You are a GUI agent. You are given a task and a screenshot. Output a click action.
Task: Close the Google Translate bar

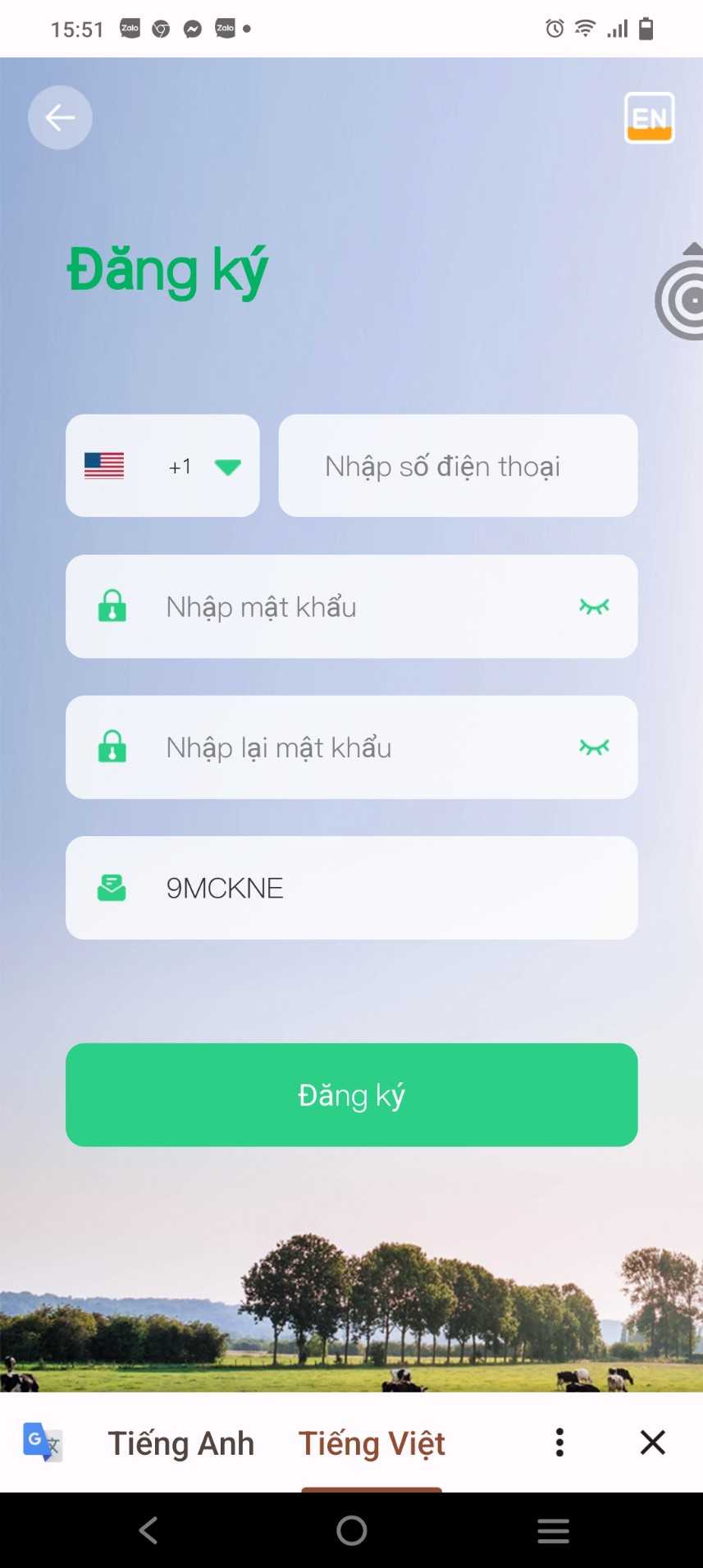[652, 1442]
